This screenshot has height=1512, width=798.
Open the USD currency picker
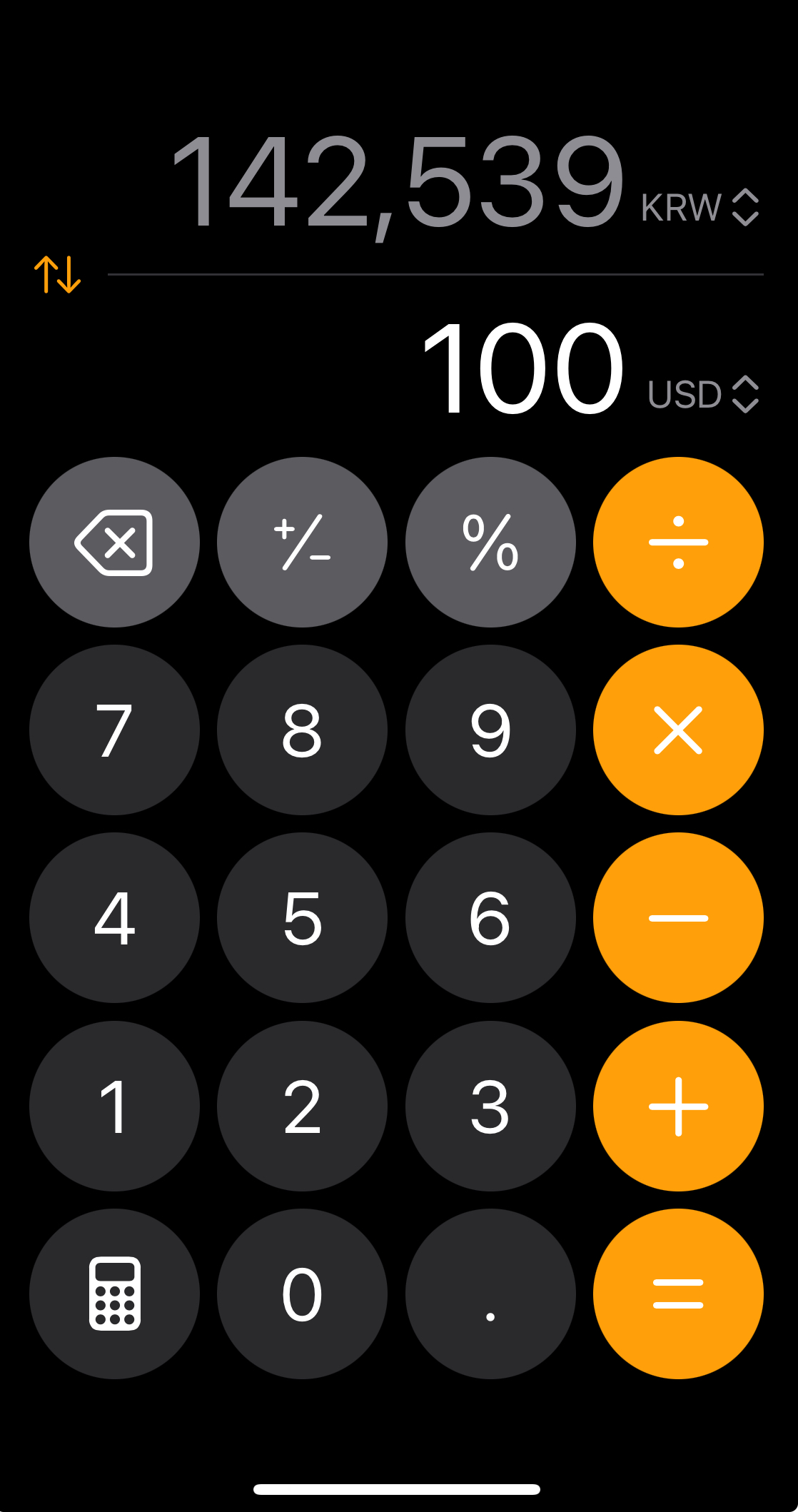[703, 394]
